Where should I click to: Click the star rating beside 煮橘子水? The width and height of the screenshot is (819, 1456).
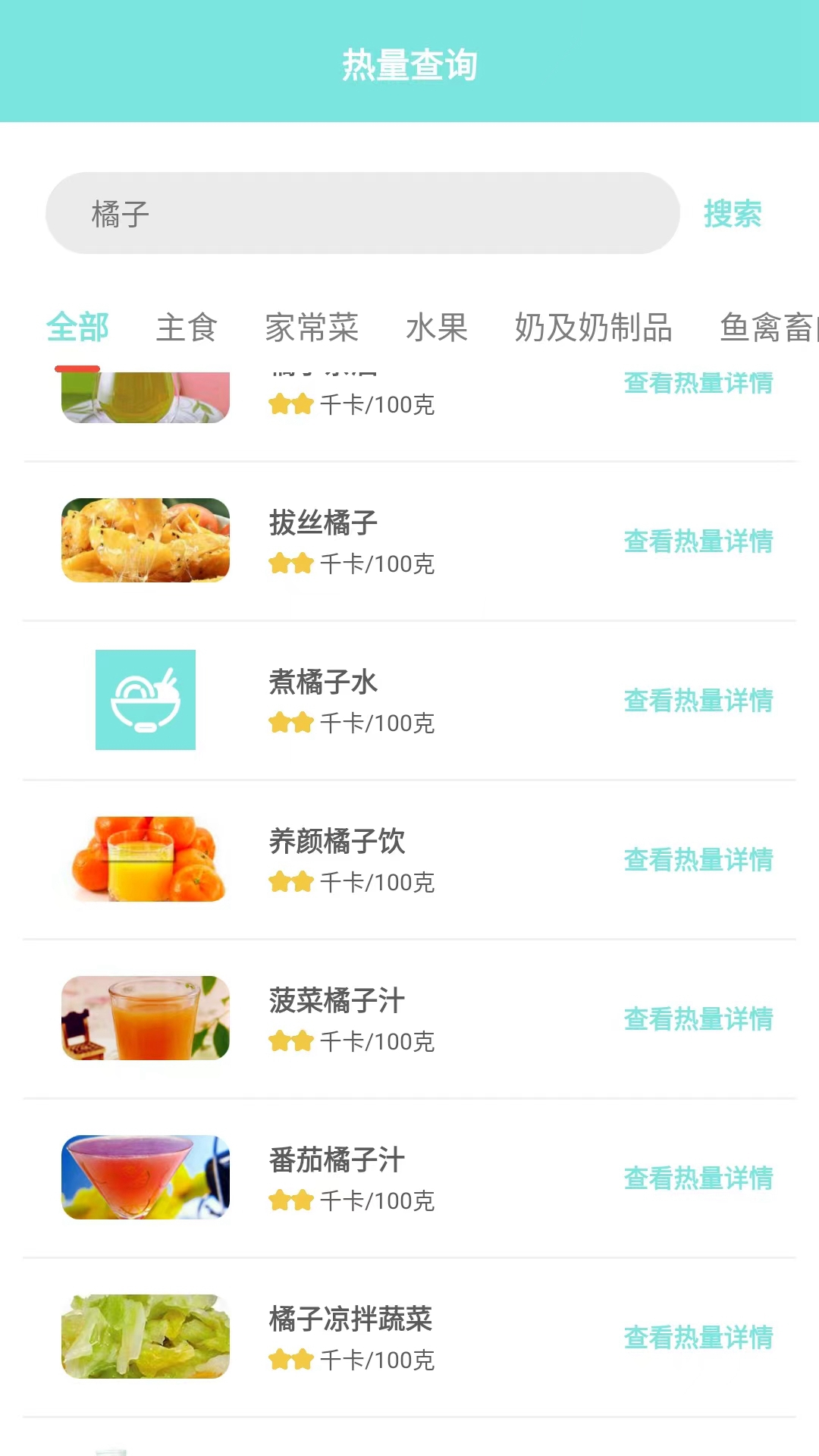click(290, 723)
